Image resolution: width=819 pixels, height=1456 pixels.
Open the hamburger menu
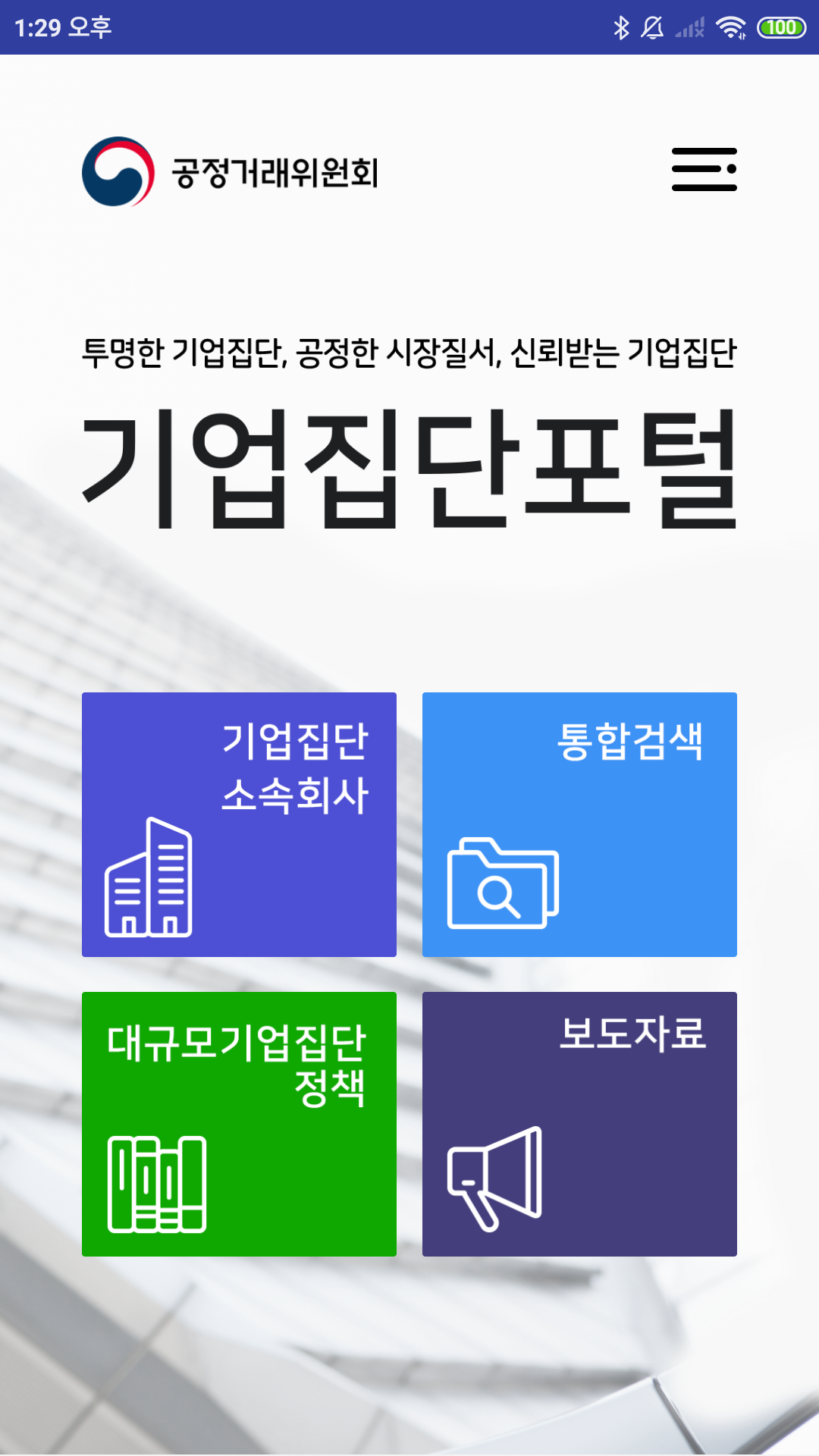click(704, 170)
